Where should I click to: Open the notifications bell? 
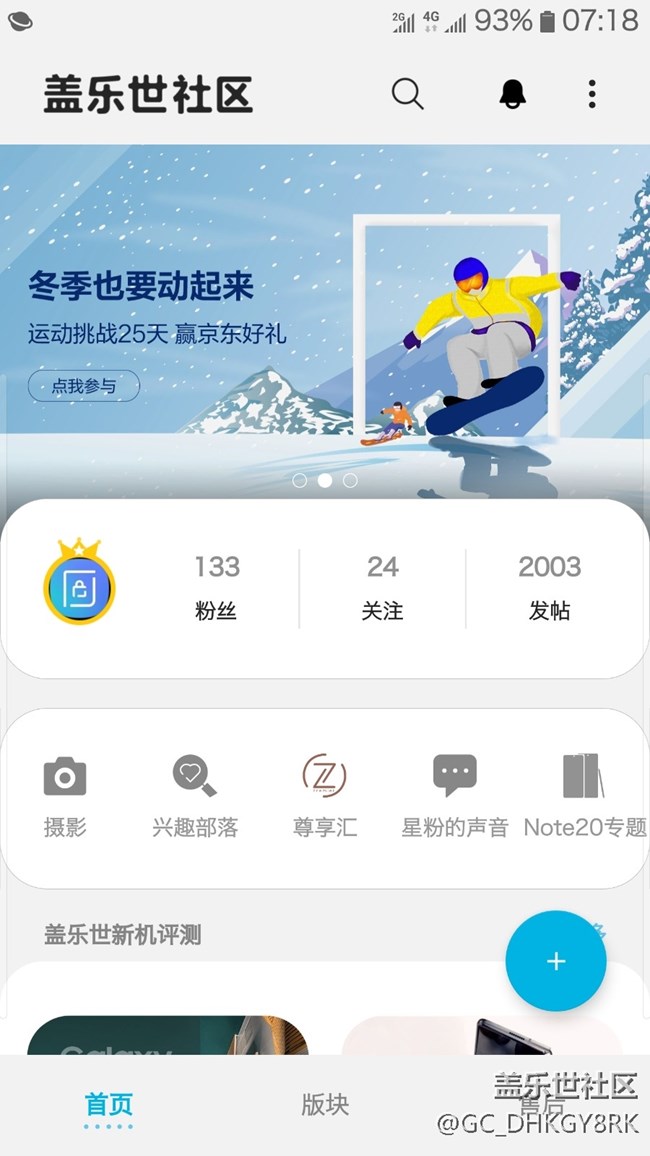point(513,94)
